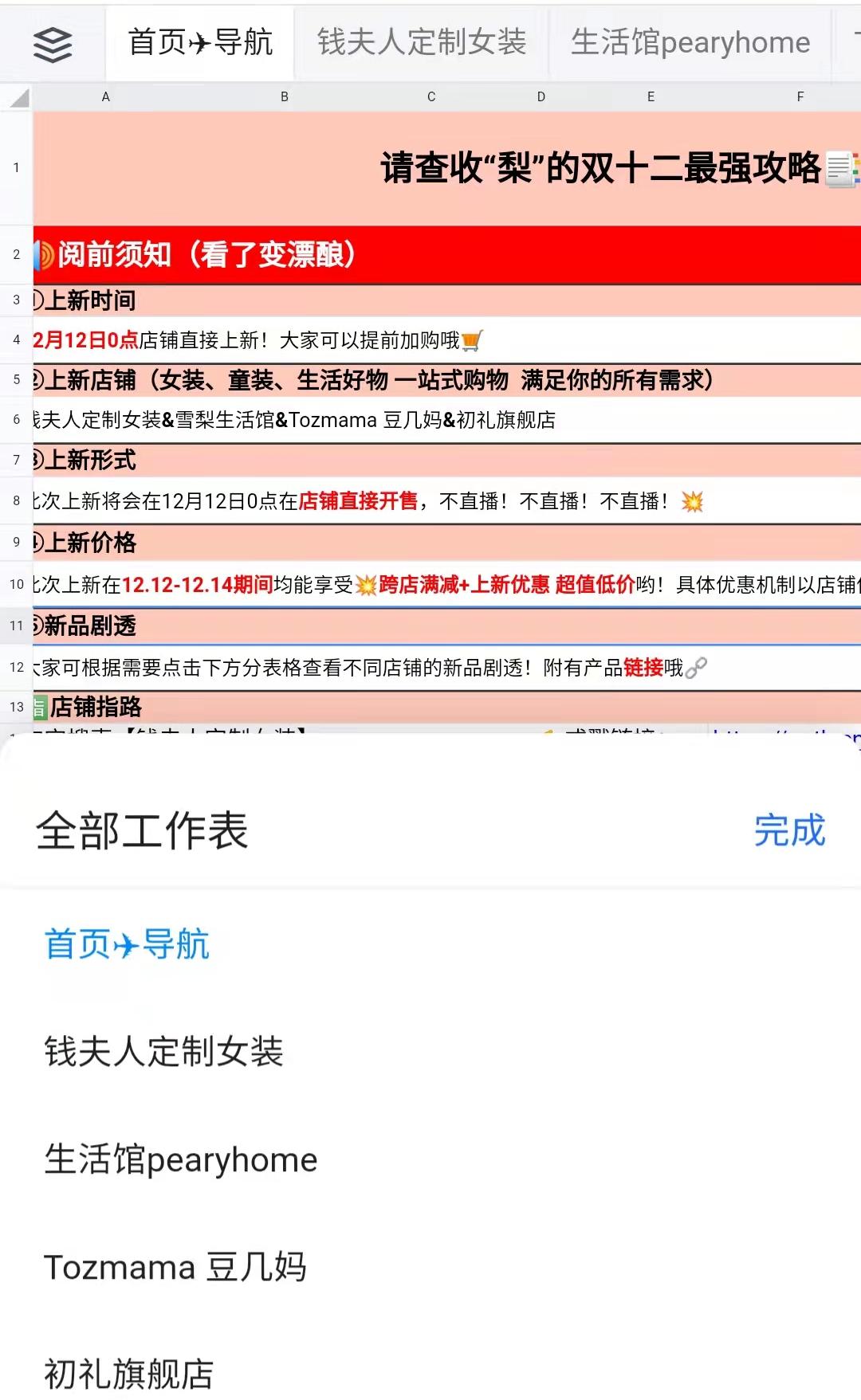
Task: Open 首页导航 from the worksheet list
Action: pos(127,944)
